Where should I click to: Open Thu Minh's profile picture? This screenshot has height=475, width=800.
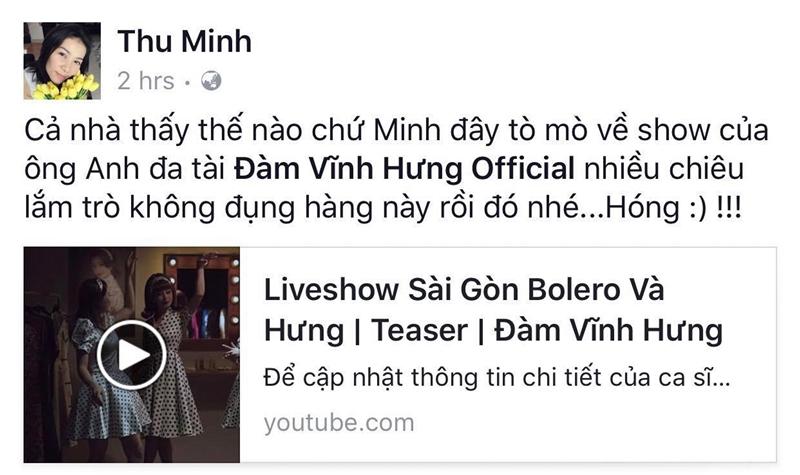pos(63,60)
